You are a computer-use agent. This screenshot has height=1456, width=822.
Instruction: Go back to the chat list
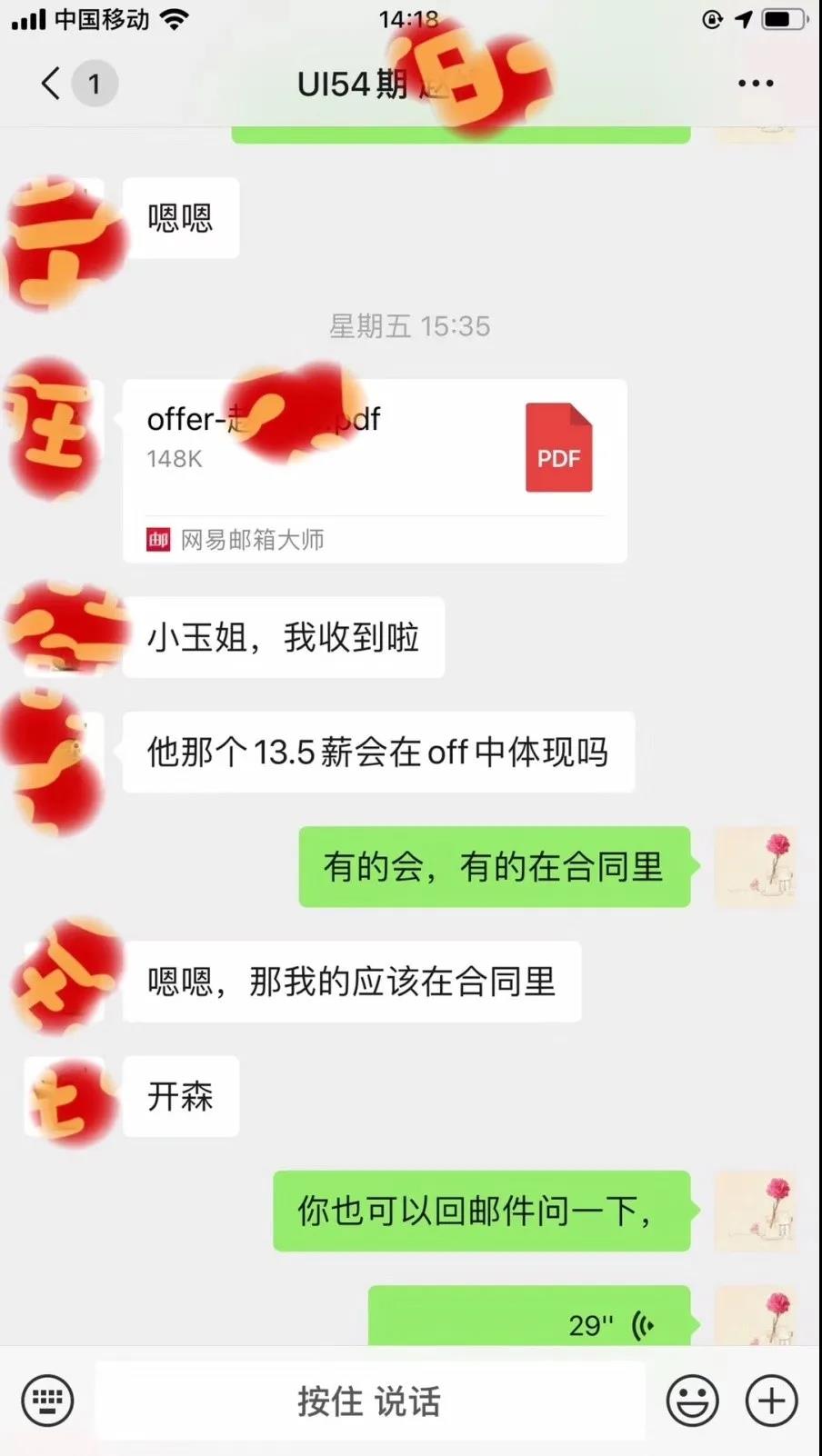(x=52, y=84)
